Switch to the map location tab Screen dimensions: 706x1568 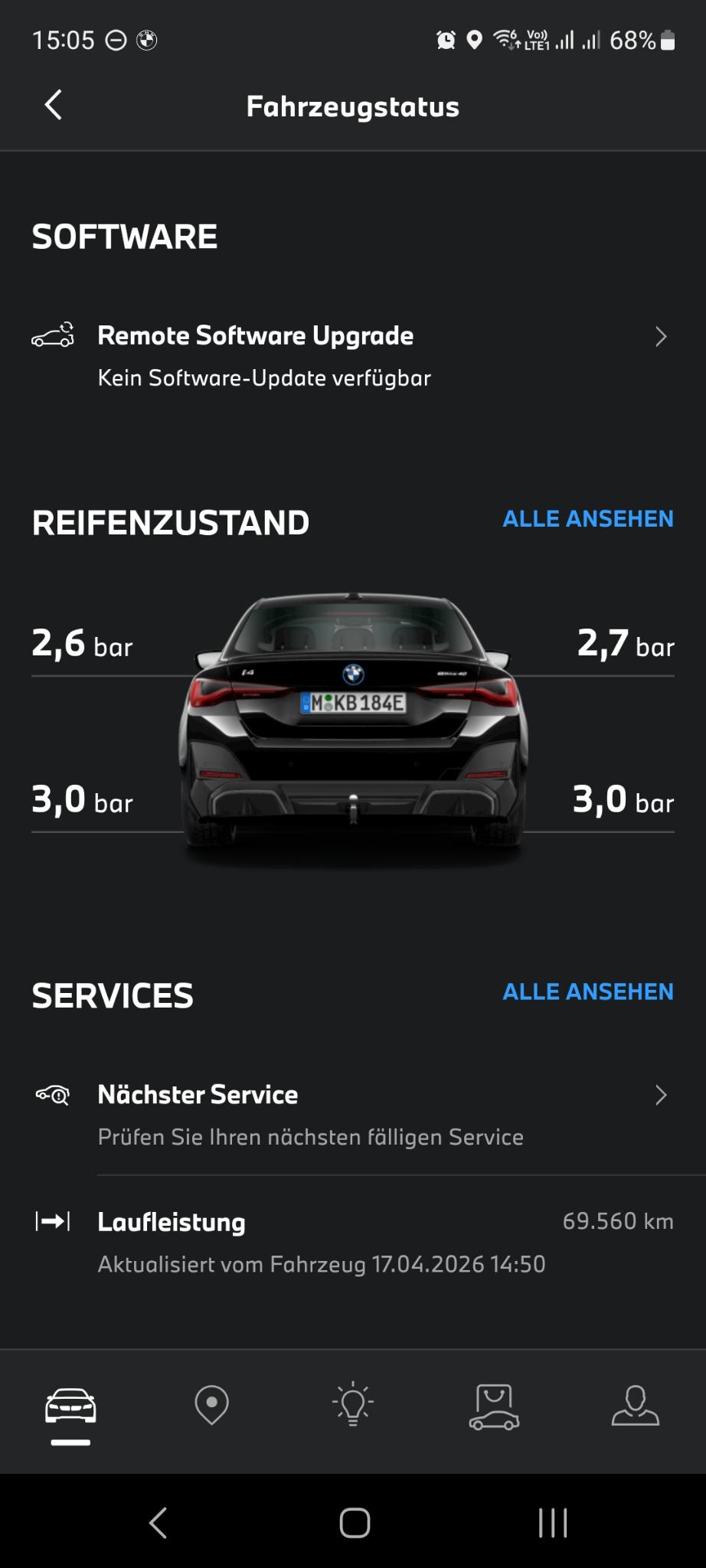(x=212, y=1406)
